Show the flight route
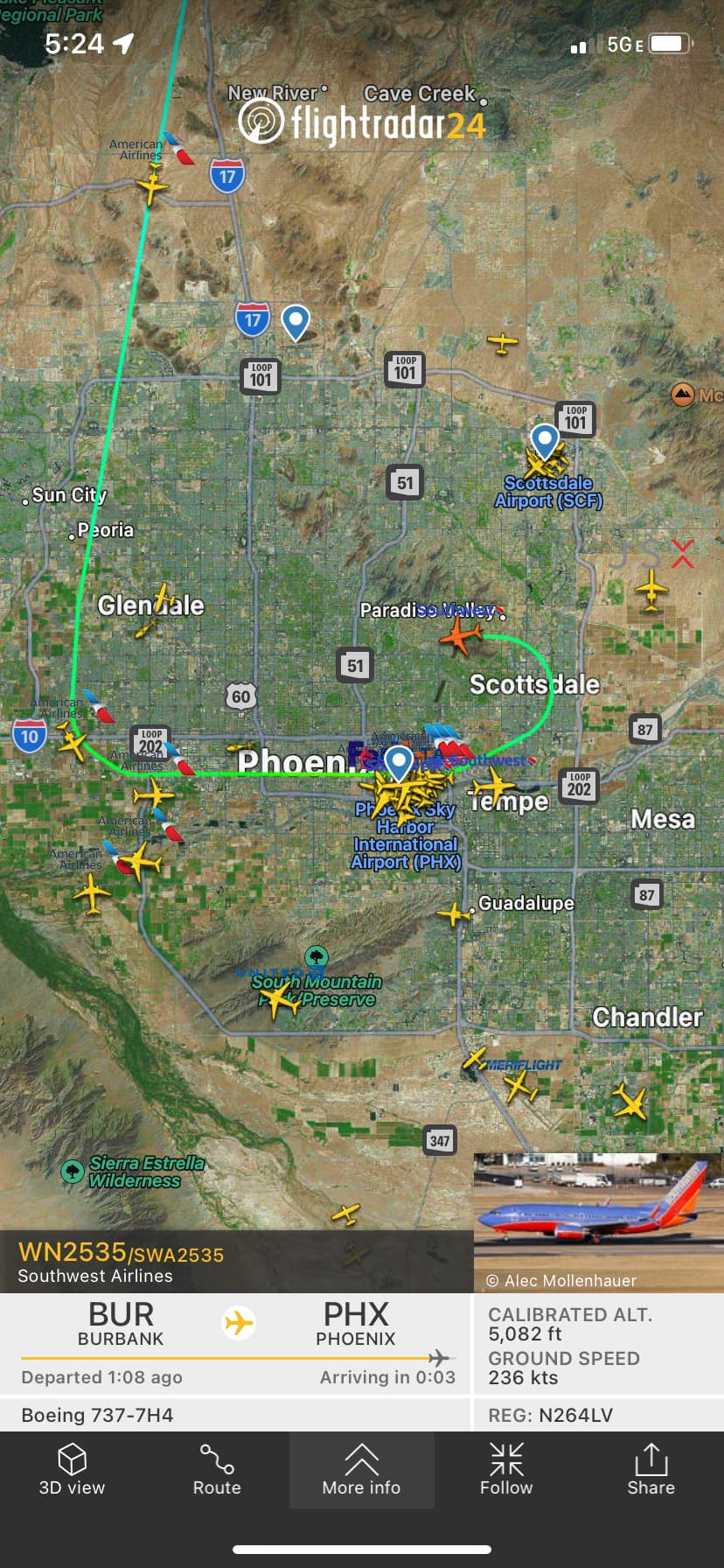The image size is (724, 1568). tap(217, 1470)
